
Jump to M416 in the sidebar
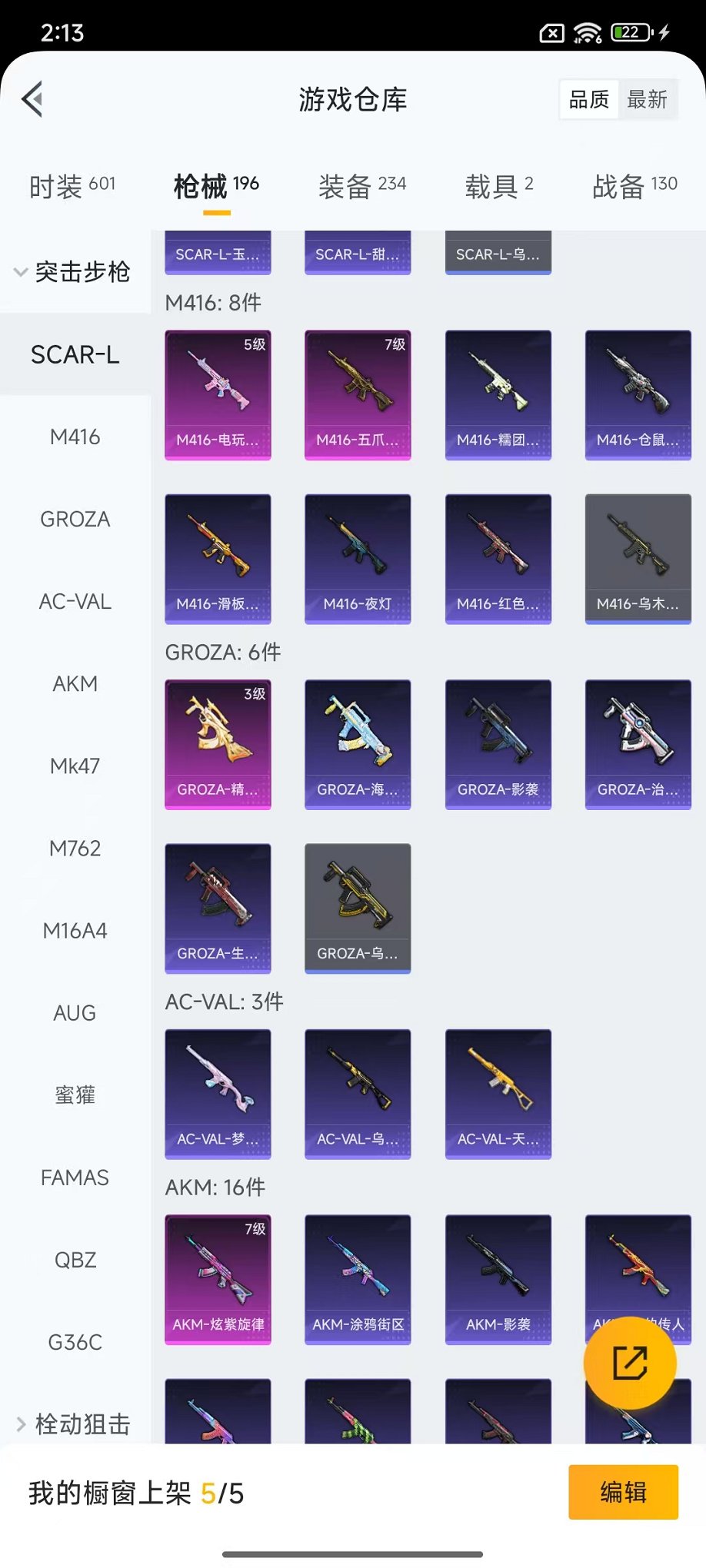click(x=75, y=437)
